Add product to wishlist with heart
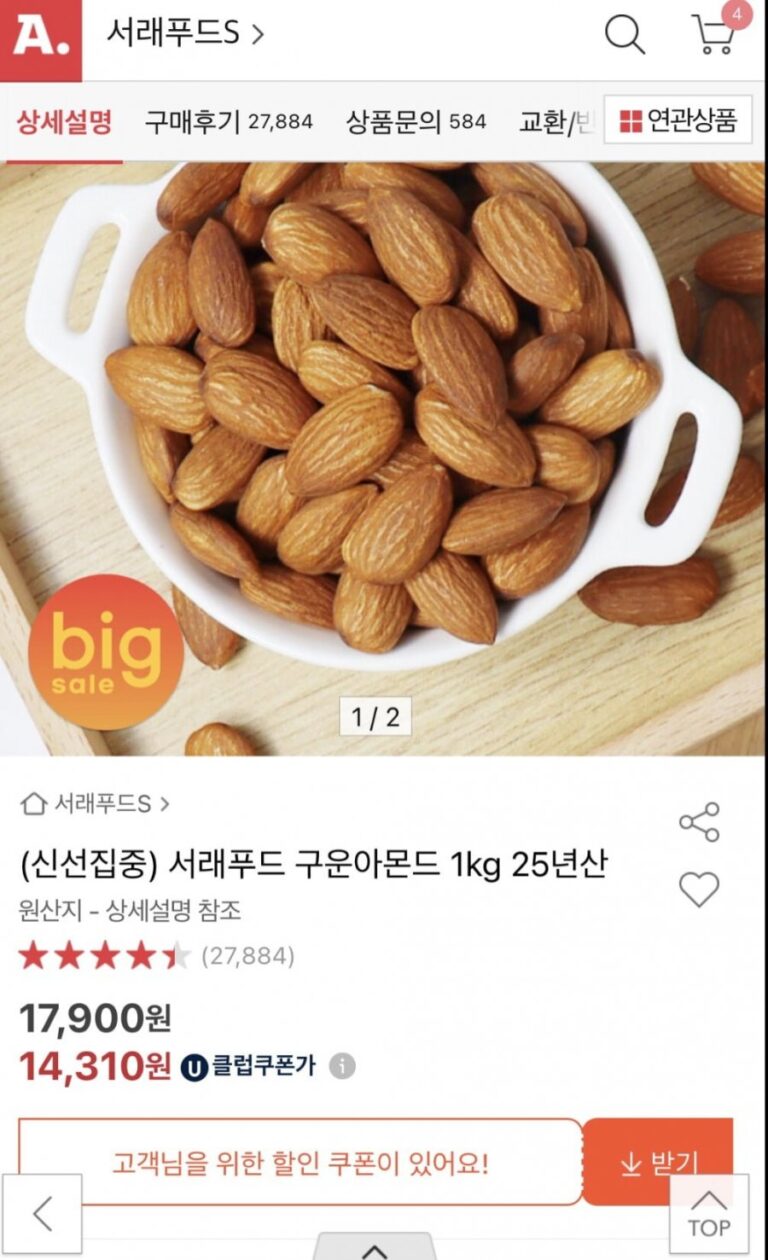This screenshot has height=1260, width=768. click(x=699, y=889)
